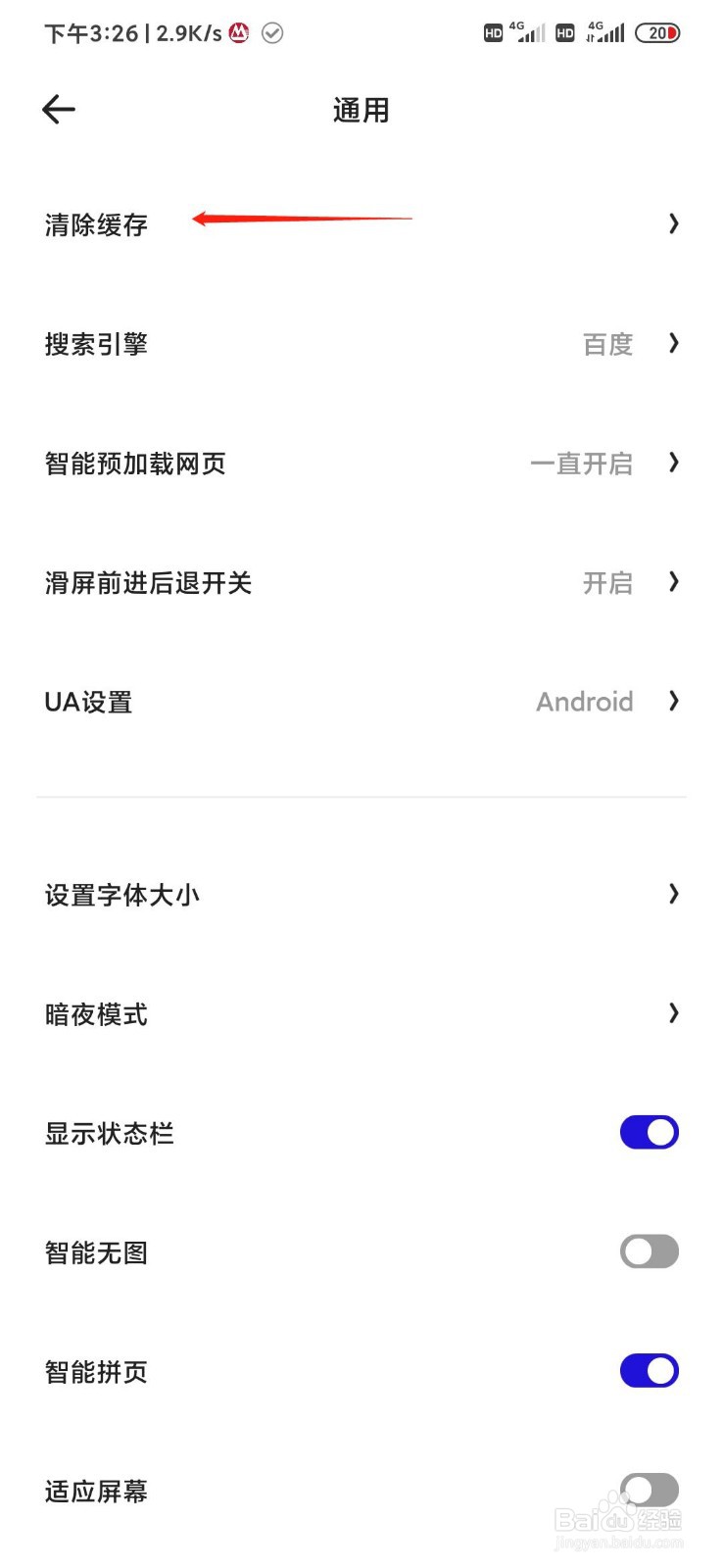Open 暗夜模式 settings

tap(361, 1013)
